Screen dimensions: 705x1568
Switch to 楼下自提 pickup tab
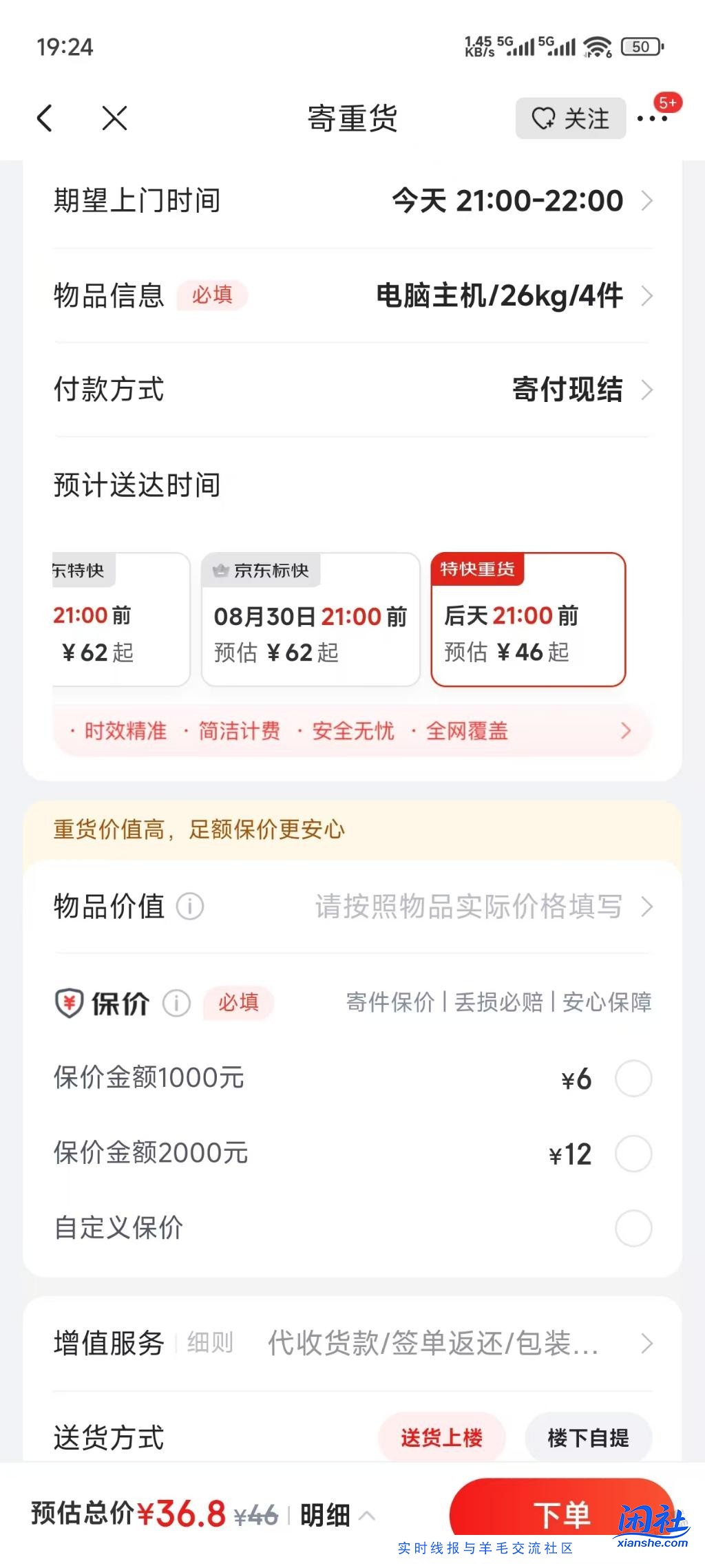click(x=589, y=1438)
